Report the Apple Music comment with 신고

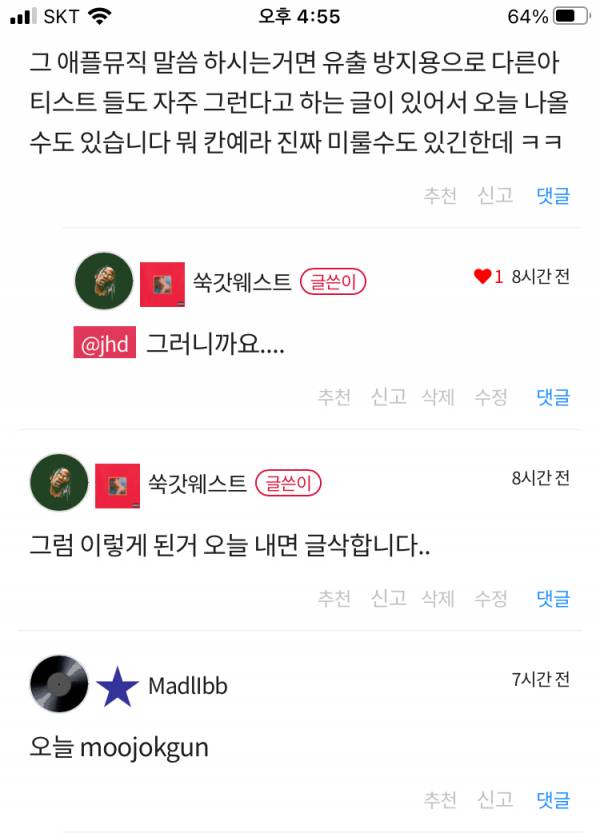[x=495, y=196]
